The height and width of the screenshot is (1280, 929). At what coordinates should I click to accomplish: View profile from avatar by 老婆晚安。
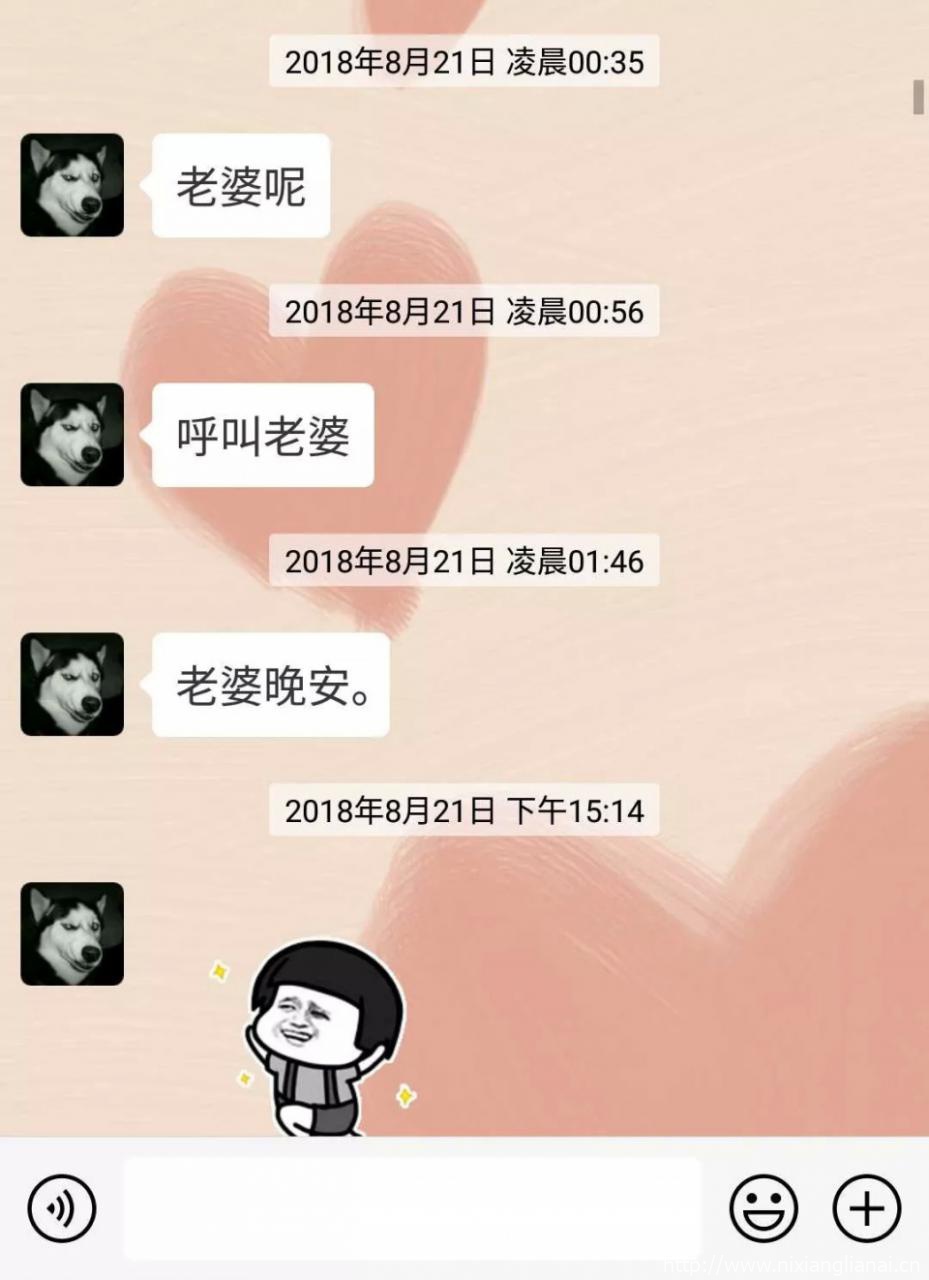click(x=72, y=684)
